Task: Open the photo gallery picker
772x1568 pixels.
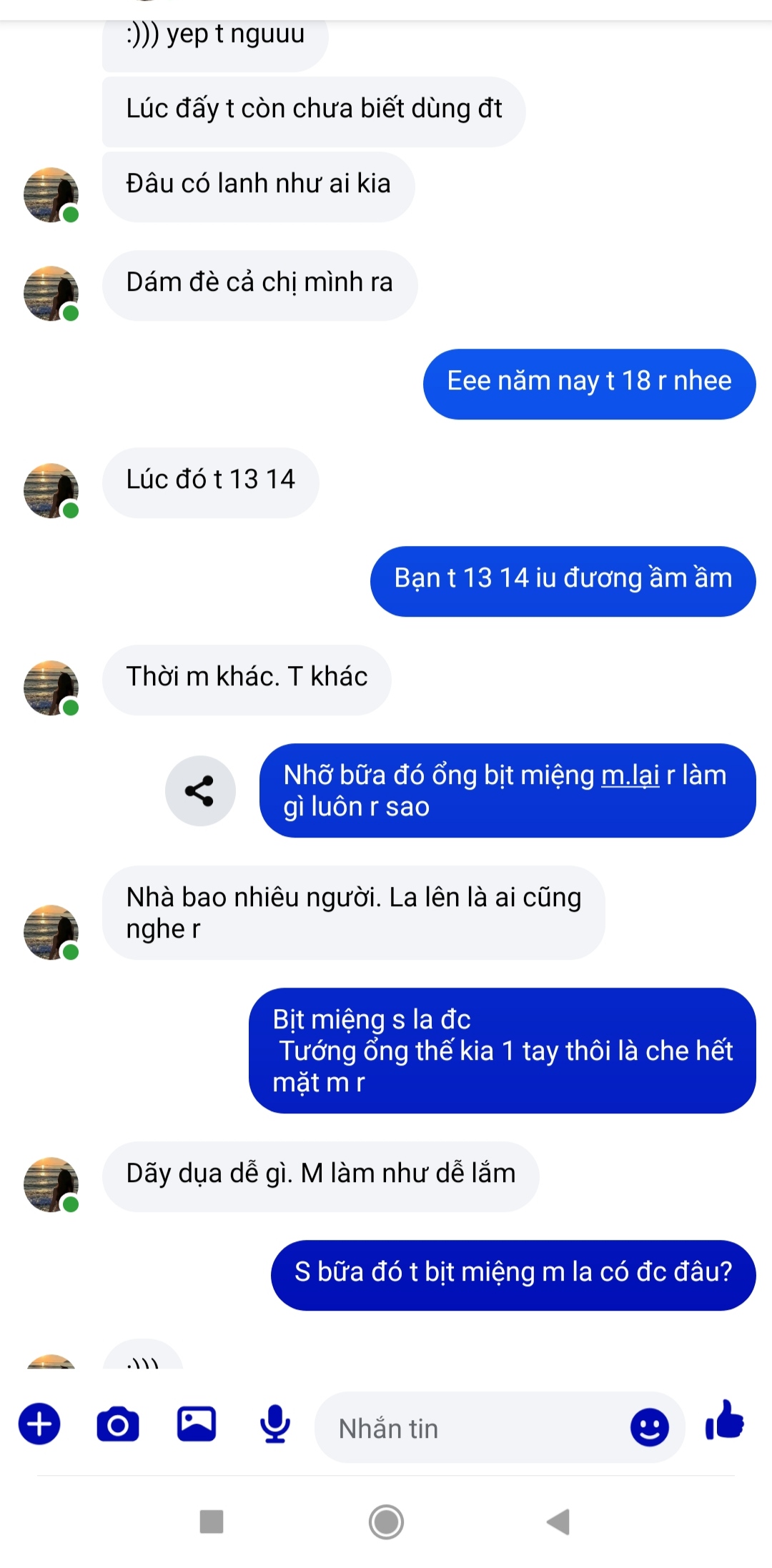Action: (x=197, y=1424)
